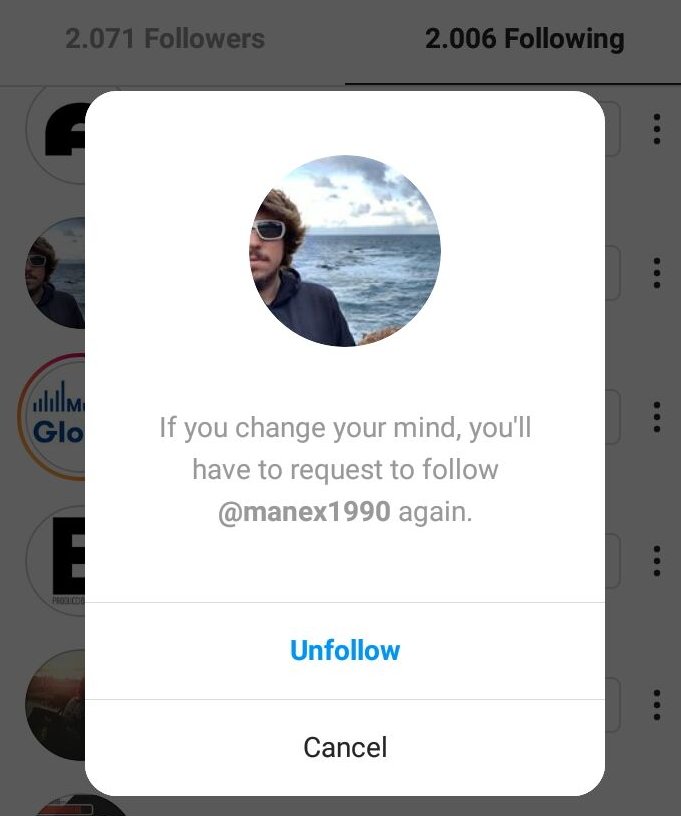
Task: Switch to the 2.071 Followers tab
Action: (x=165, y=40)
